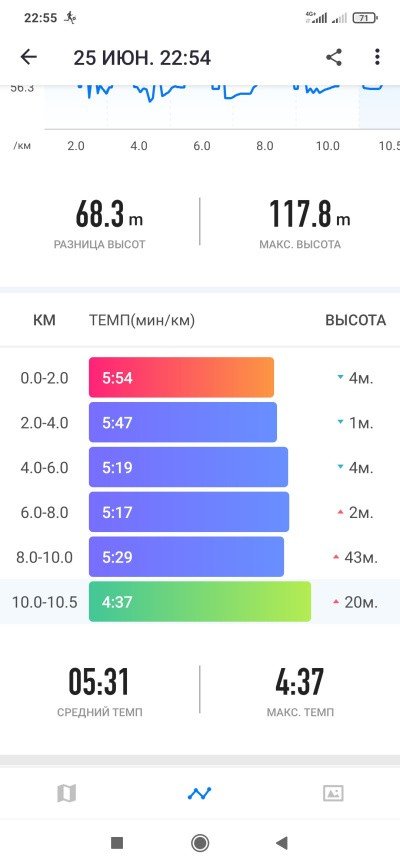The image size is (400, 867).
Task: Open recent apps with square button
Action: (117, 843)
